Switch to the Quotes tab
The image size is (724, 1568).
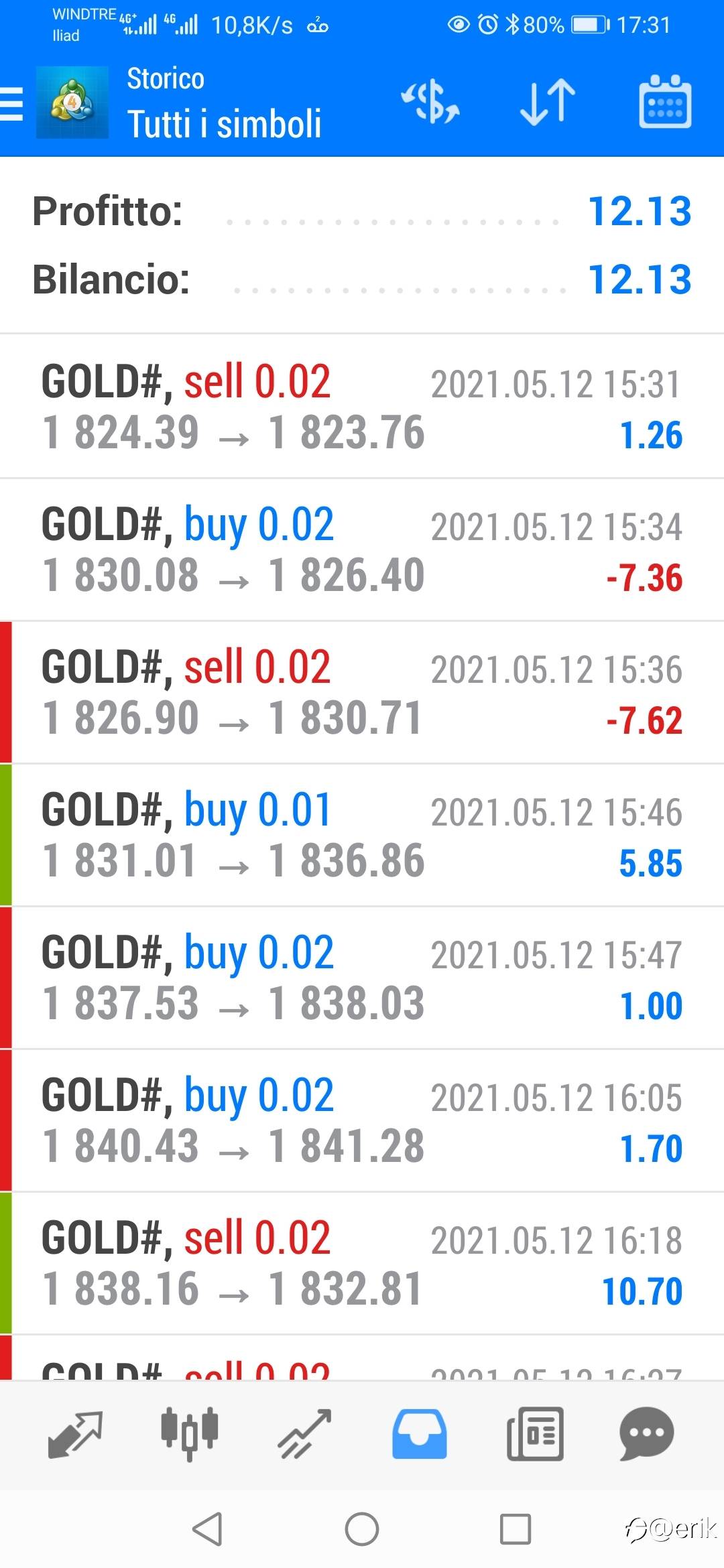click(75, 1434)
